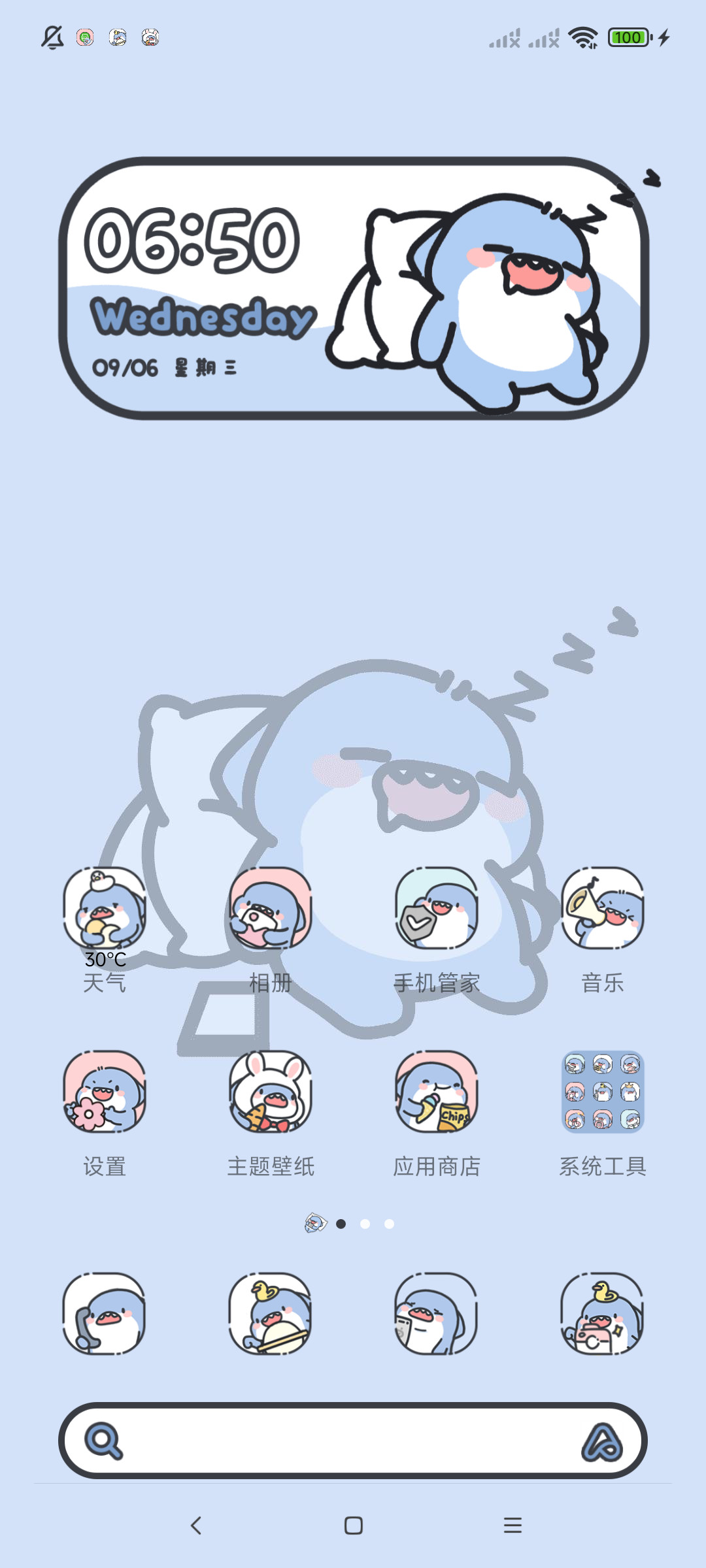Viewport: 706px width, 1568px height.
Task: Open the clock date widget
Action: [353, 287]
